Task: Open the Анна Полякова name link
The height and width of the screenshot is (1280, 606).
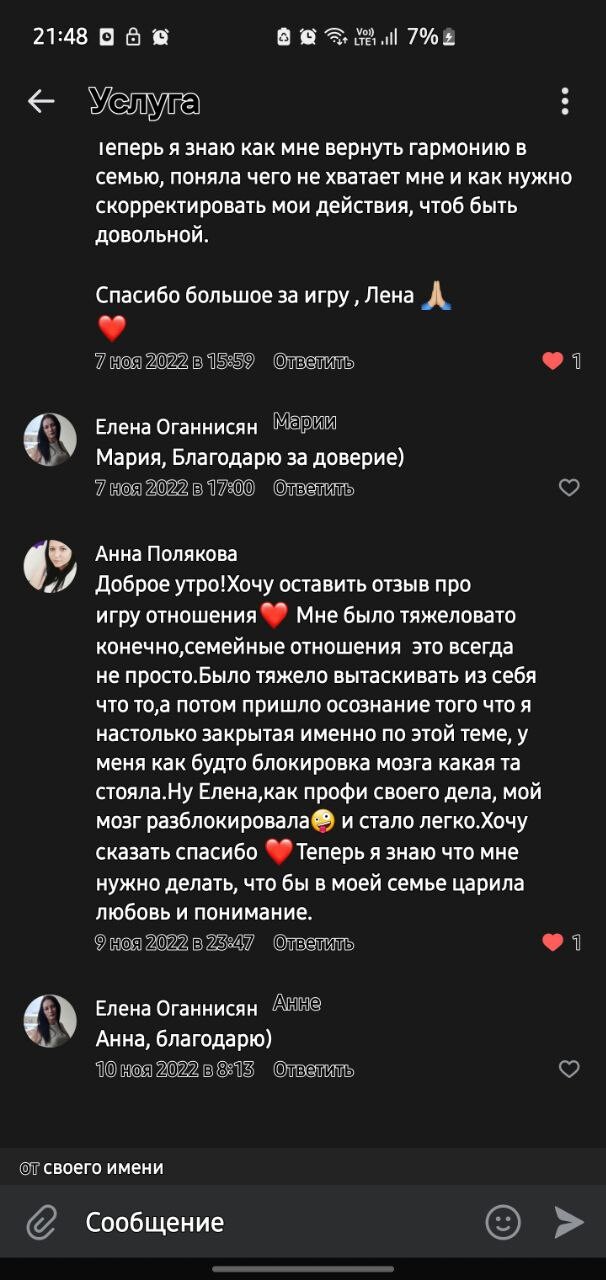Action: [x=166, y=554]
